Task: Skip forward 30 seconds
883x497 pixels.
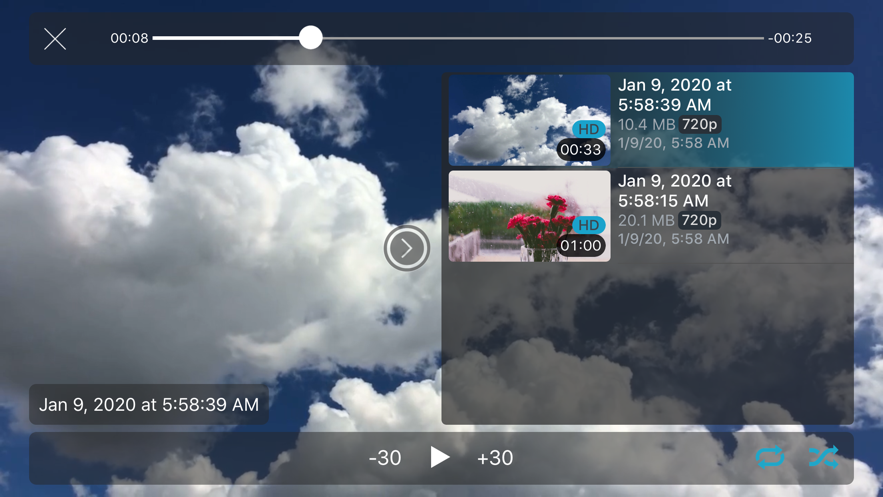Action: 495,458
